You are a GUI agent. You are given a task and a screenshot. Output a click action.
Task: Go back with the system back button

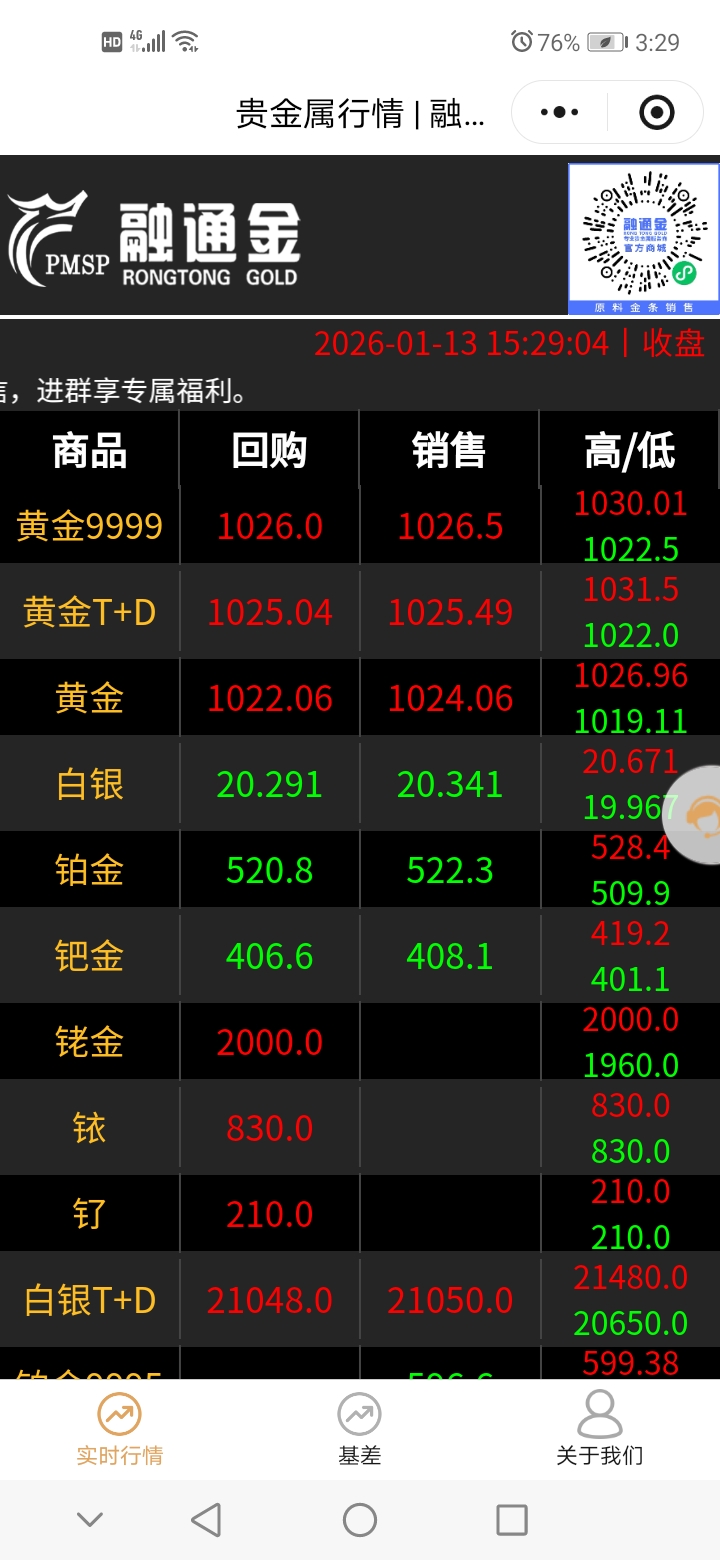(x=206, y=1520)
